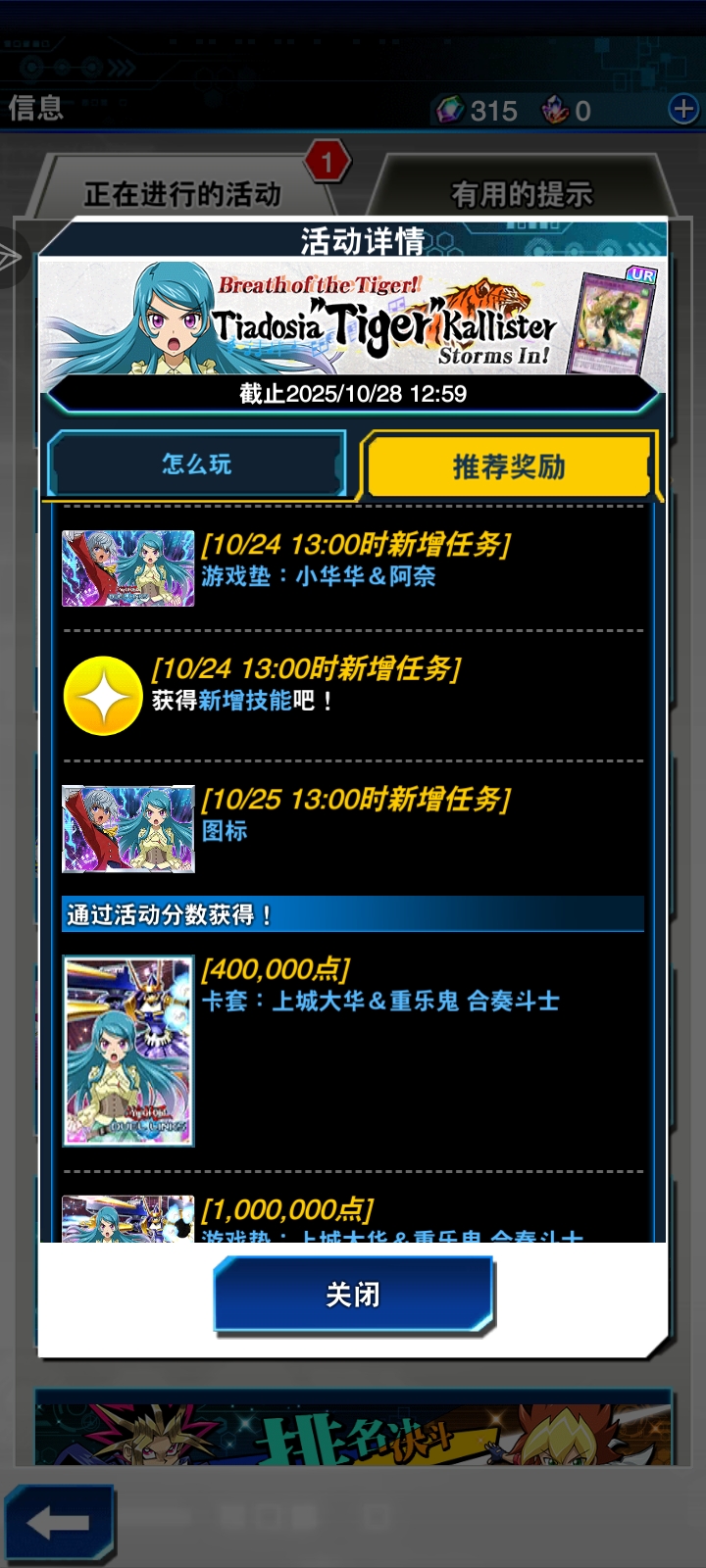Tap the plus icon to add gems
This screenshot has height=1568, width=706.
point(682,109)
